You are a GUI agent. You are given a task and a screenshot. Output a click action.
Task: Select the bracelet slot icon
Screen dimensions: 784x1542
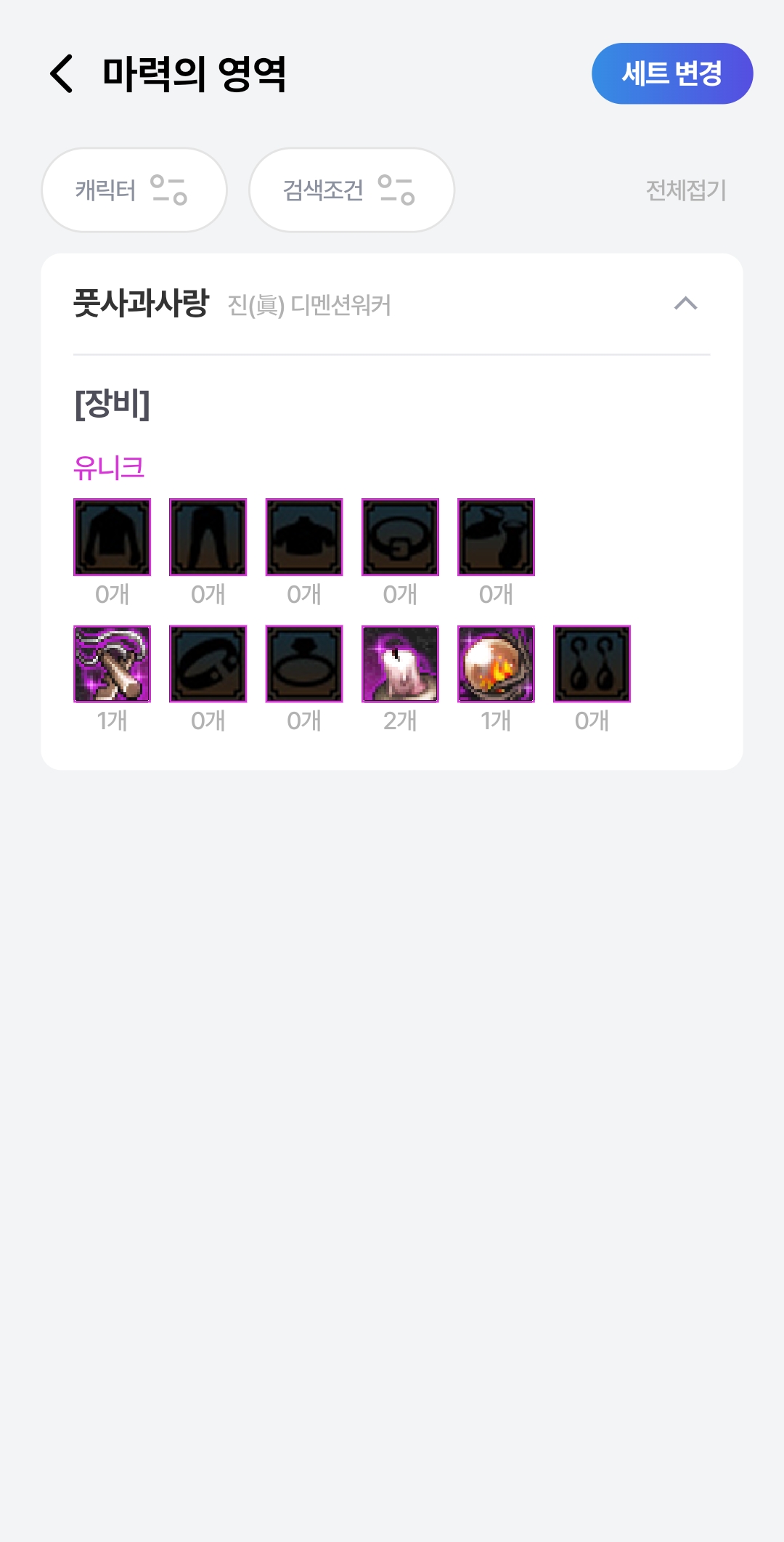(208, 664)
